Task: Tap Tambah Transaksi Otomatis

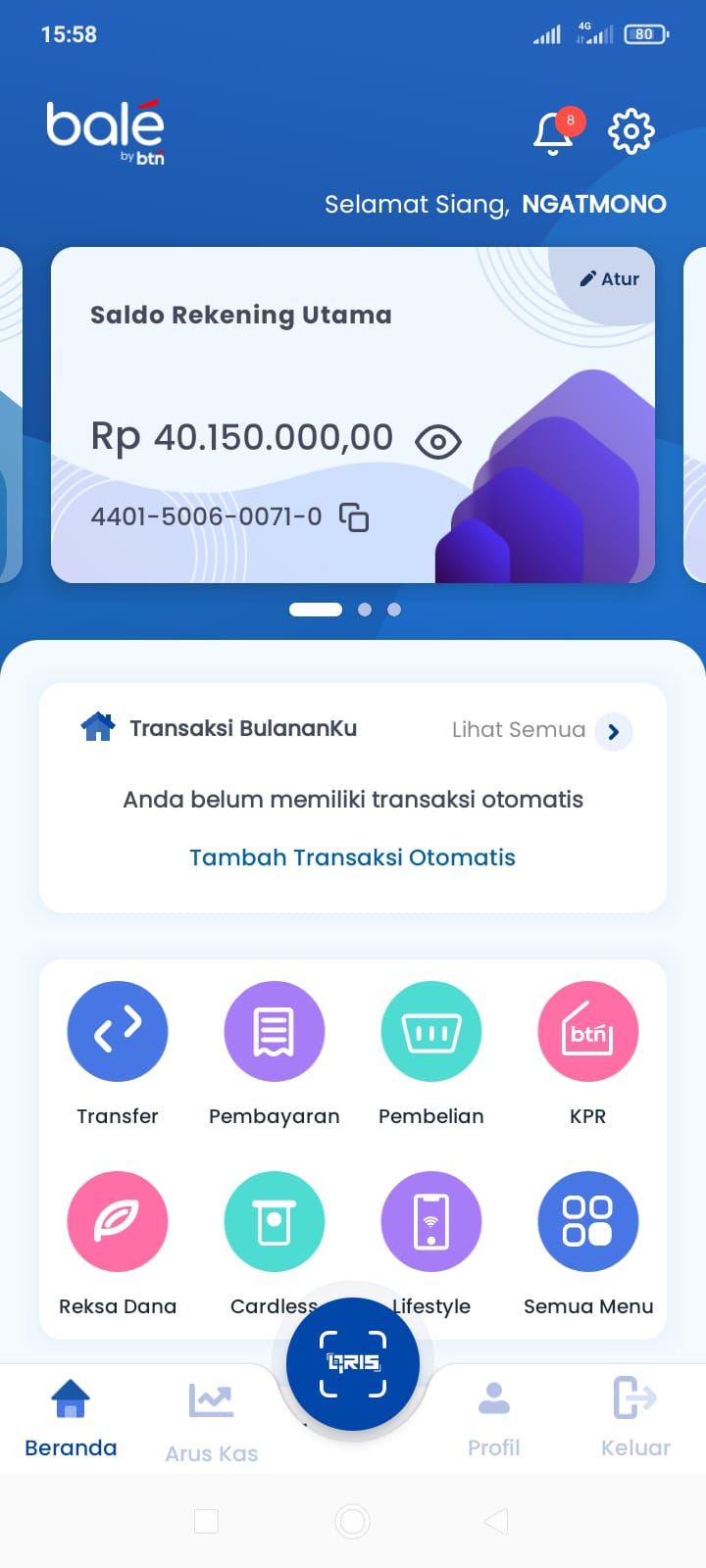Action: [352, 857]
